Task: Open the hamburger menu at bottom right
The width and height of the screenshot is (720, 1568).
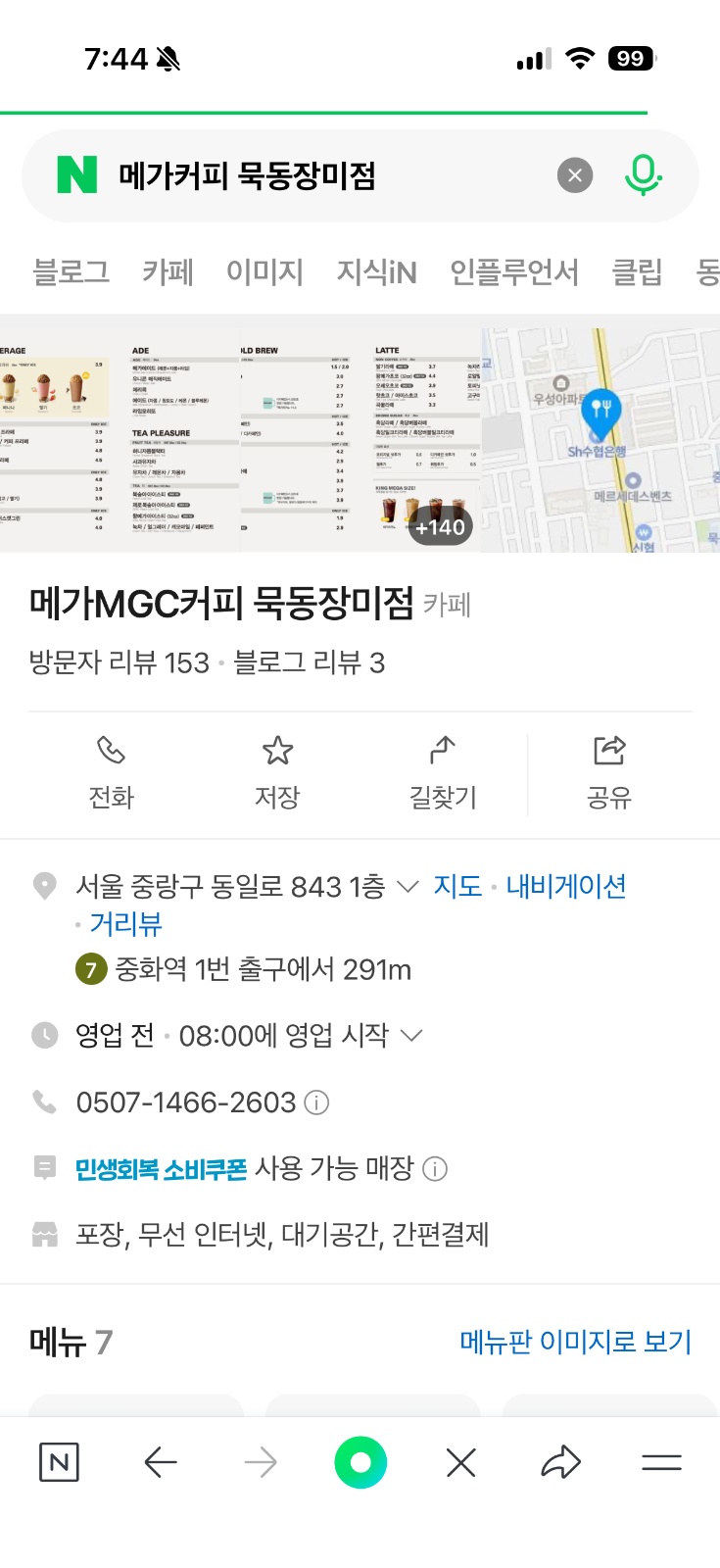Action: 660,1461
